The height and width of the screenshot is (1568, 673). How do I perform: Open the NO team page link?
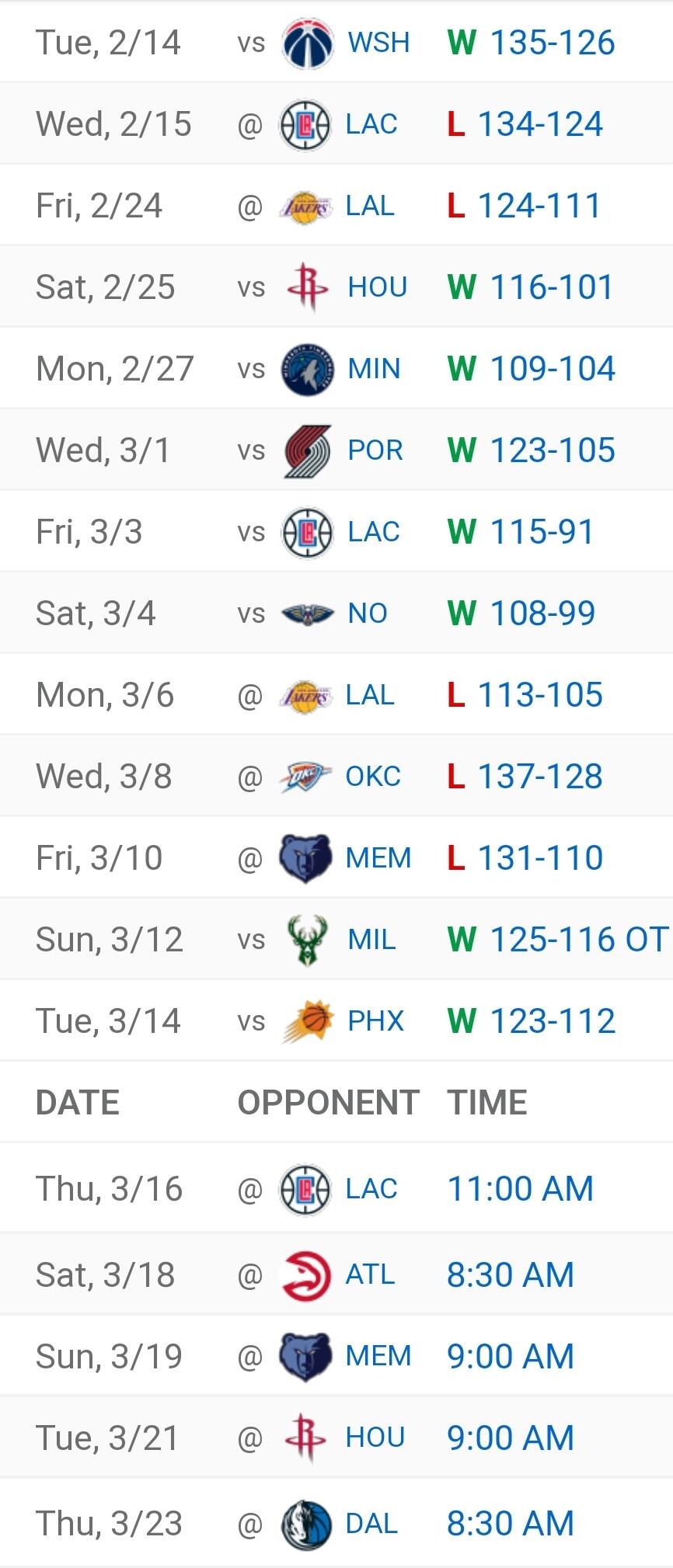tap(368, 614)
